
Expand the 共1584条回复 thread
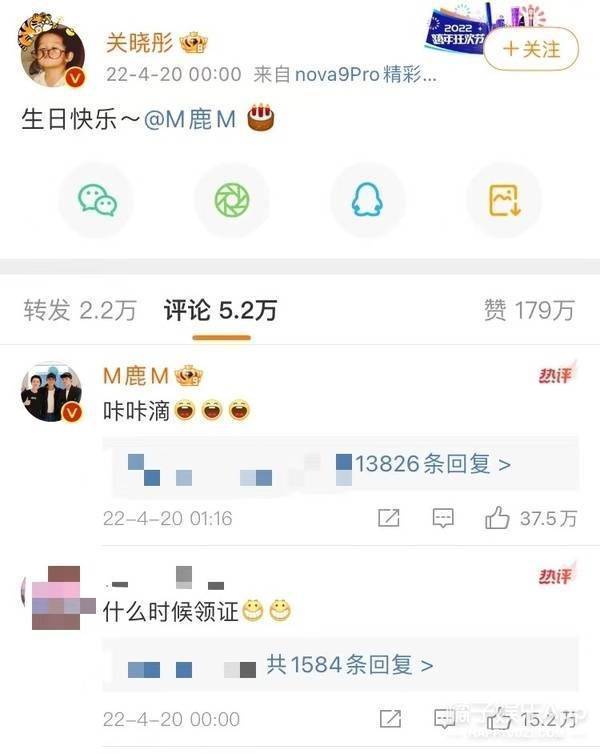point(350,664)
